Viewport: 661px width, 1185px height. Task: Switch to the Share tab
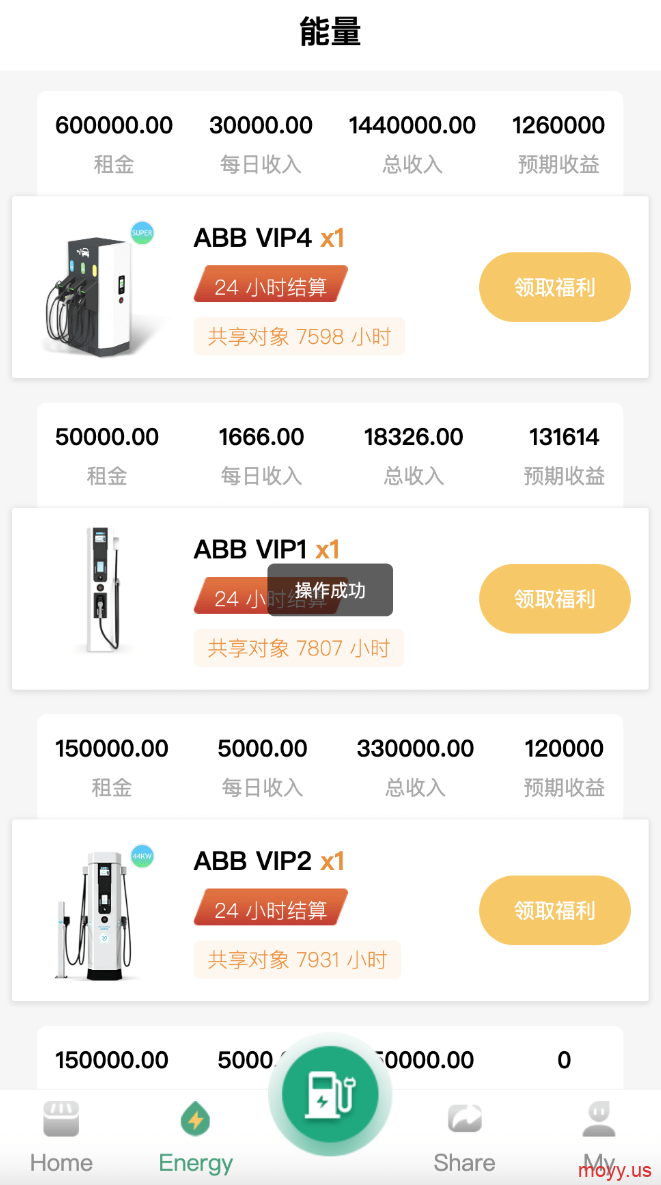465,1137
